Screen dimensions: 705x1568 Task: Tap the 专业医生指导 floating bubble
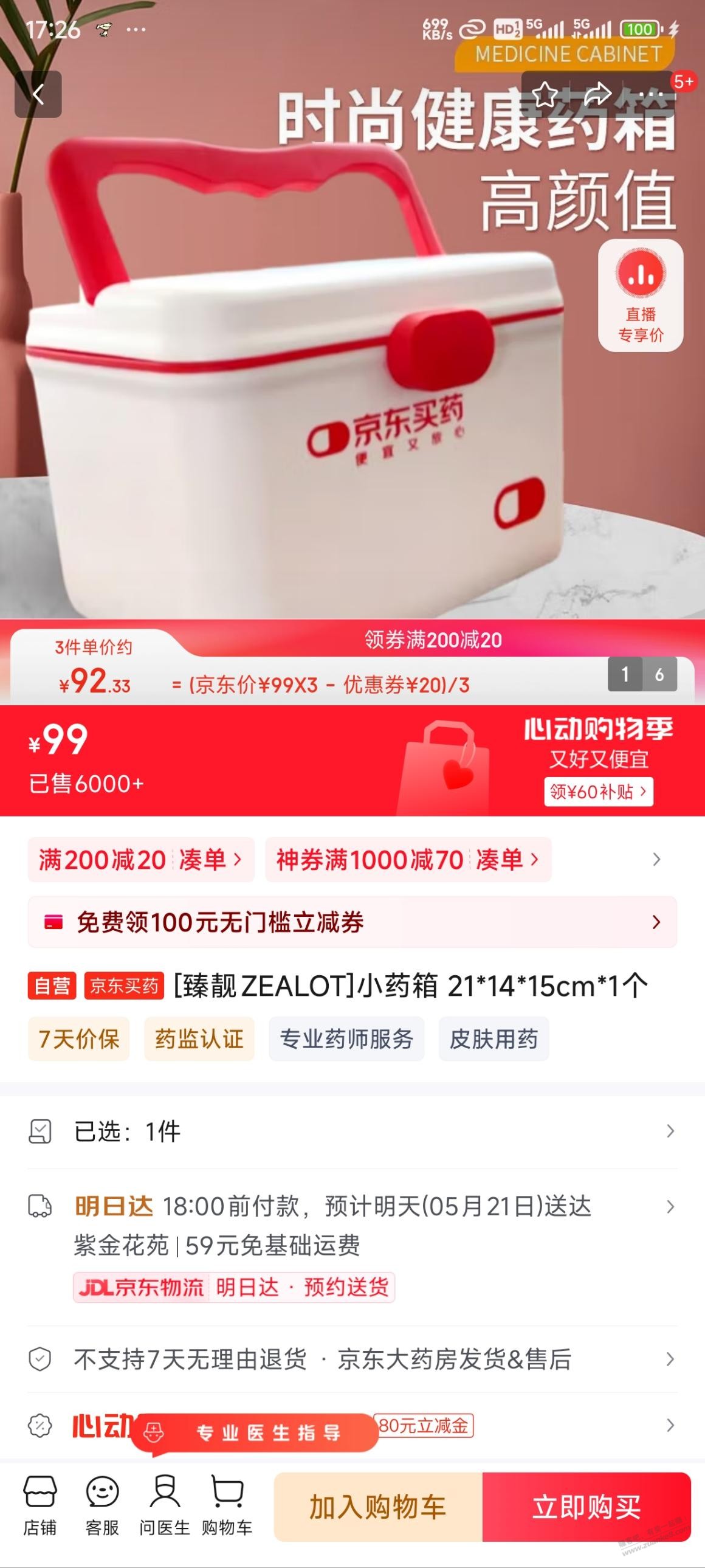[x=254, y=1433]
